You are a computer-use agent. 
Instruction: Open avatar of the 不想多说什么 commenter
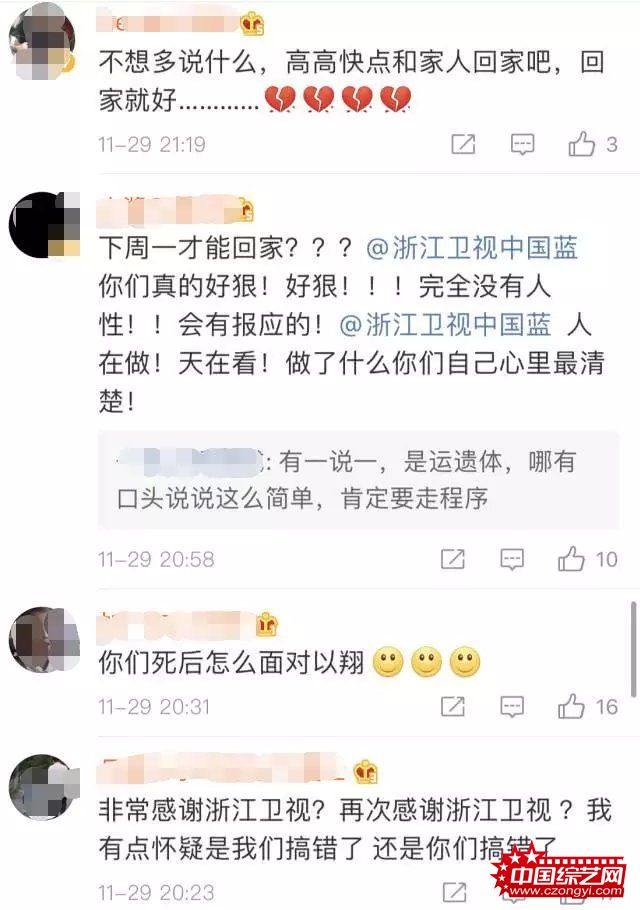pos(42,40)
